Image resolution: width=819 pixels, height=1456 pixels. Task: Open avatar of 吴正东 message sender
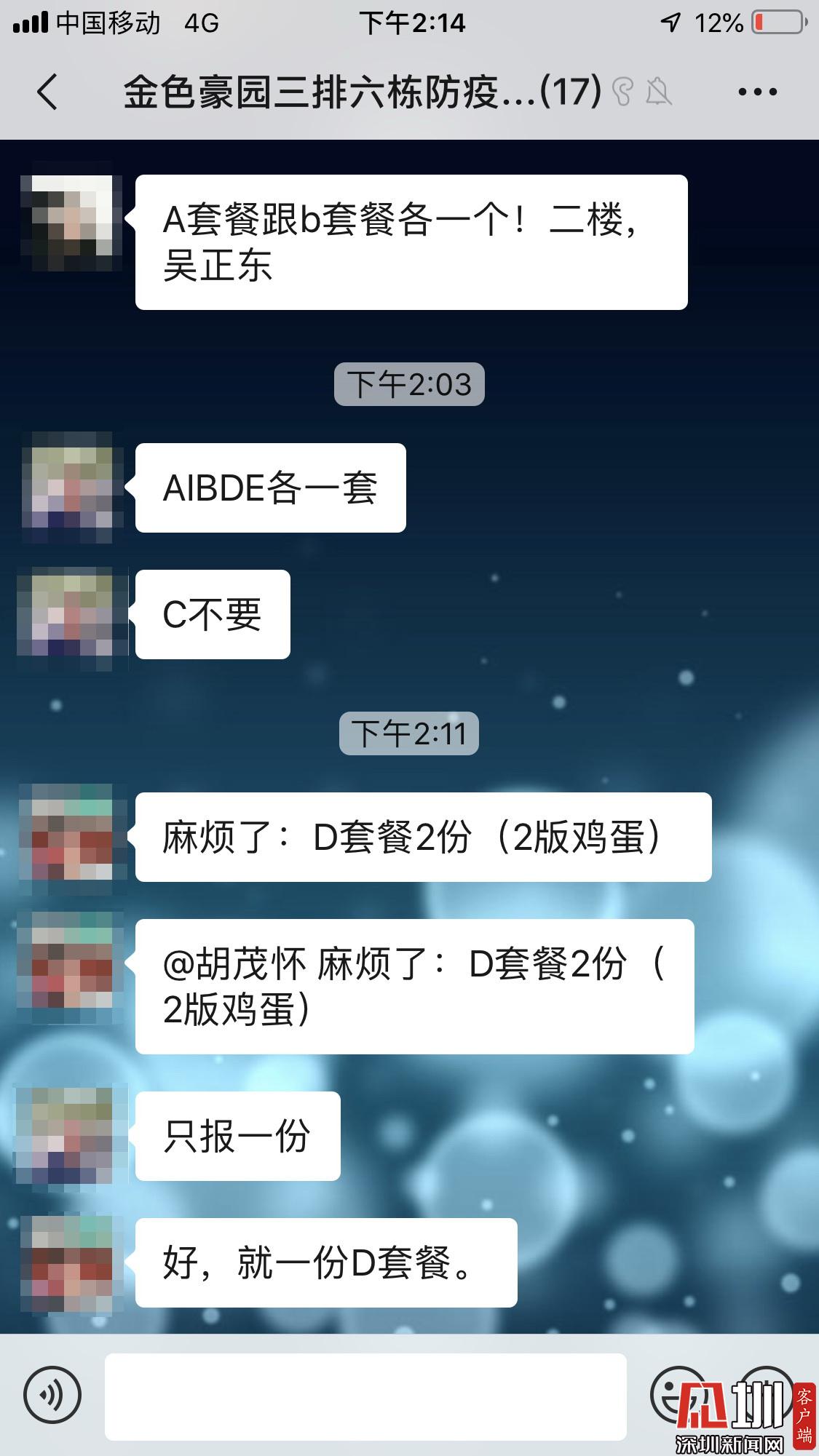click(71, 216)
